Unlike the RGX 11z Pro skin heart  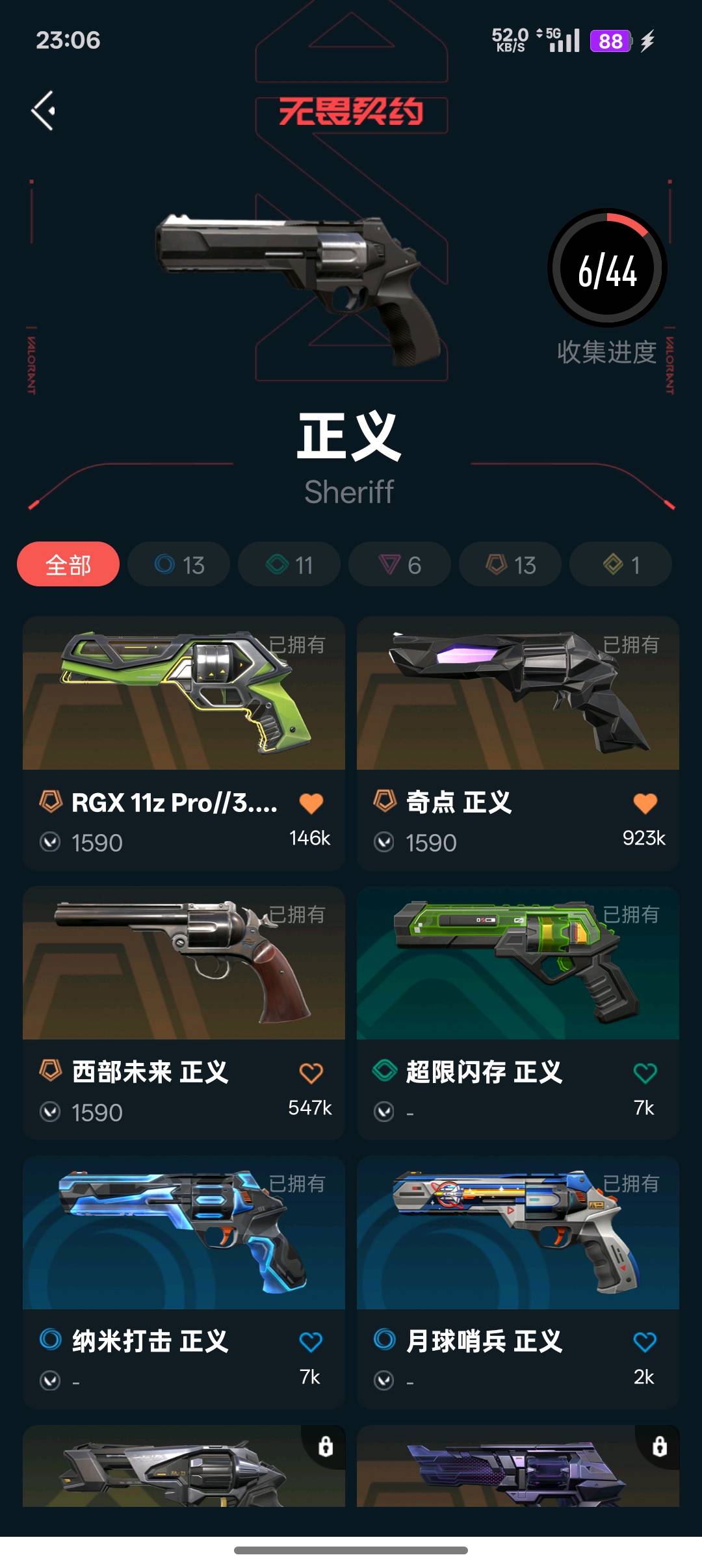[311, 804]
